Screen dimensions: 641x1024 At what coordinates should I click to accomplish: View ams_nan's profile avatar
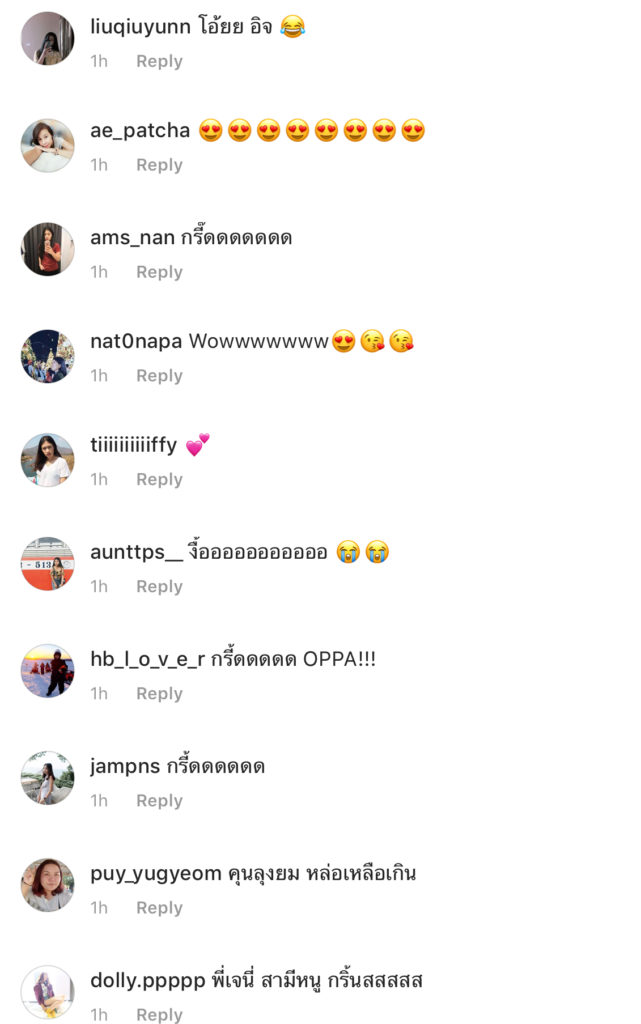[47, 250]
